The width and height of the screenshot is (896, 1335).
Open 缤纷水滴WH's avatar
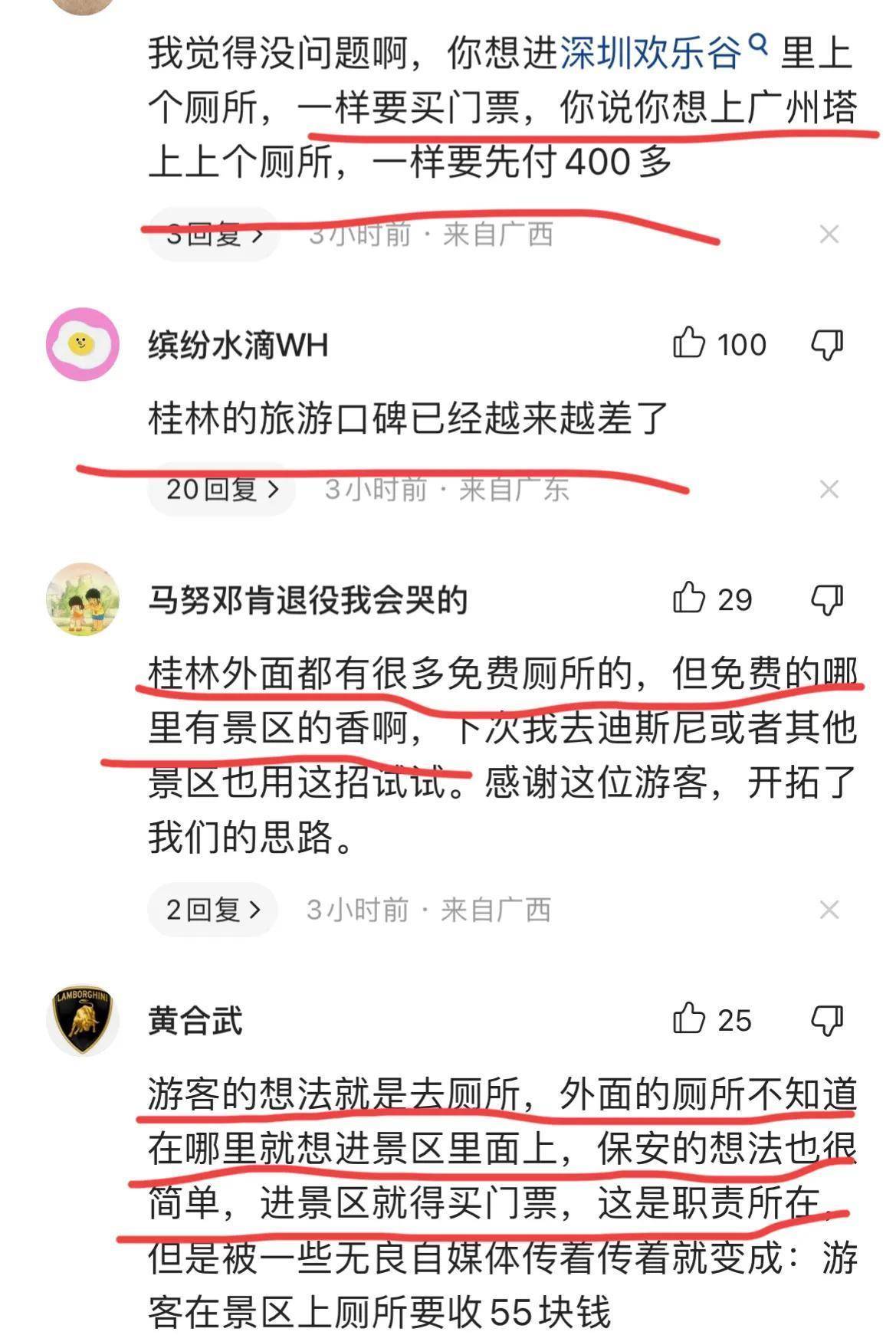click(x=82, y=344)
